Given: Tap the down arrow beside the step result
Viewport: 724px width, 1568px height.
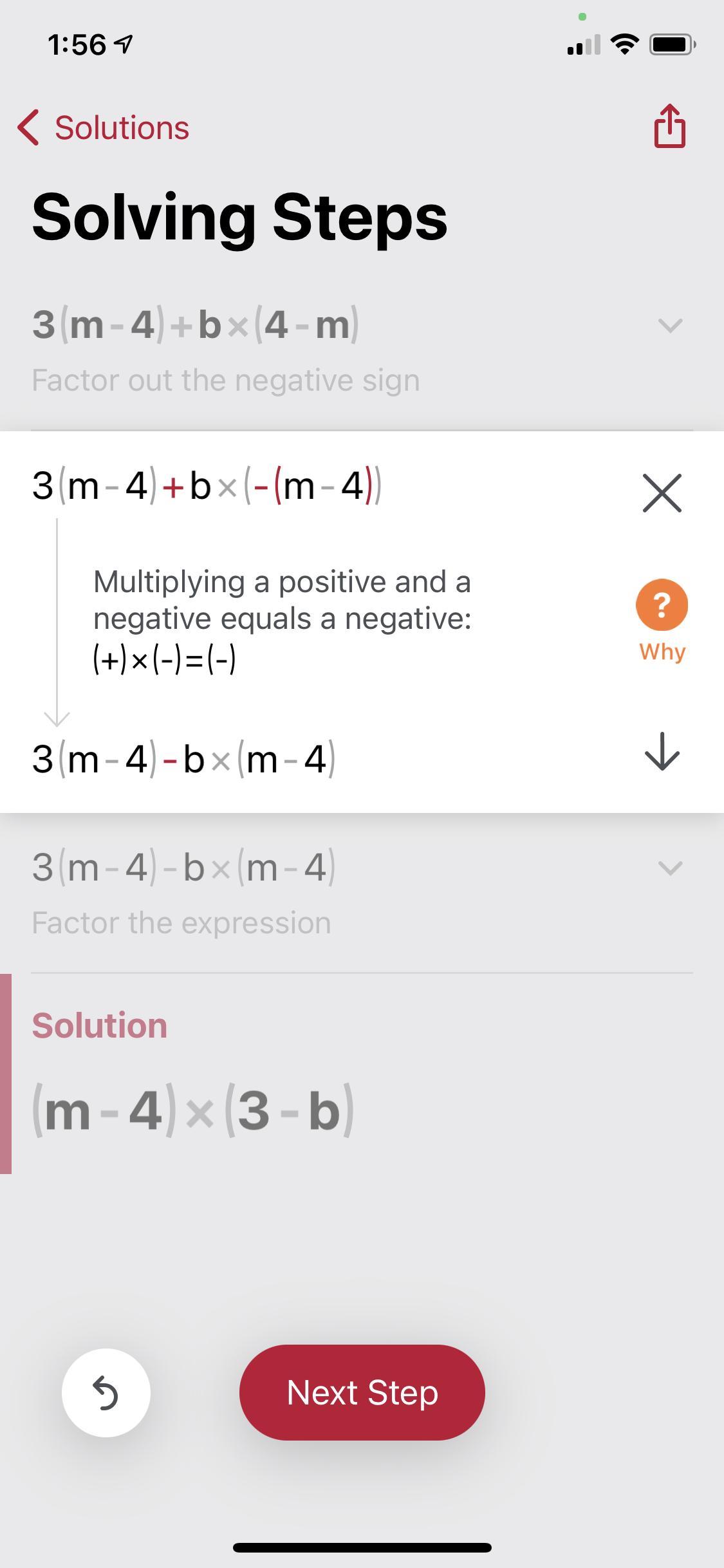Looking at the screenshot, I should coord(662,751).
